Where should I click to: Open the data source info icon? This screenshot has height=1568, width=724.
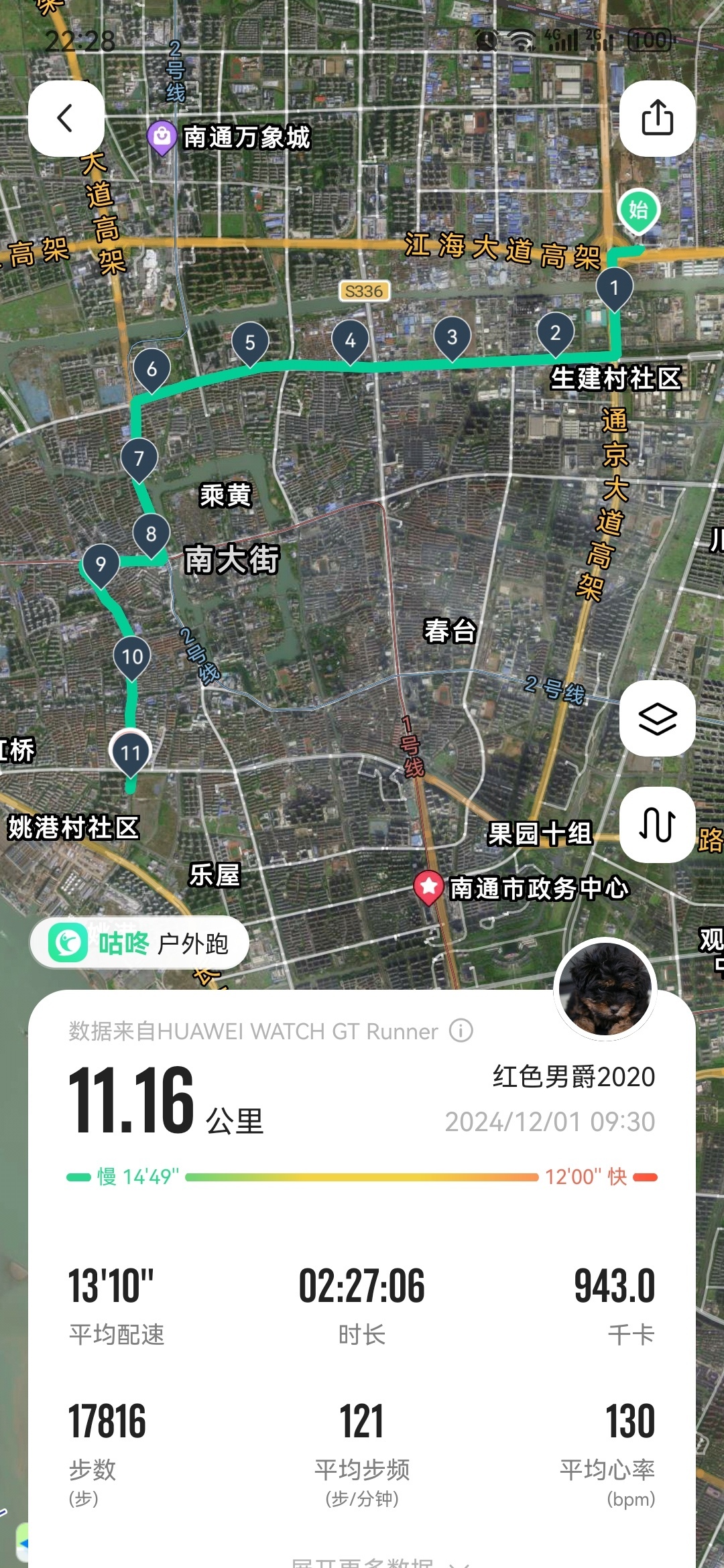click(461, 1031)
